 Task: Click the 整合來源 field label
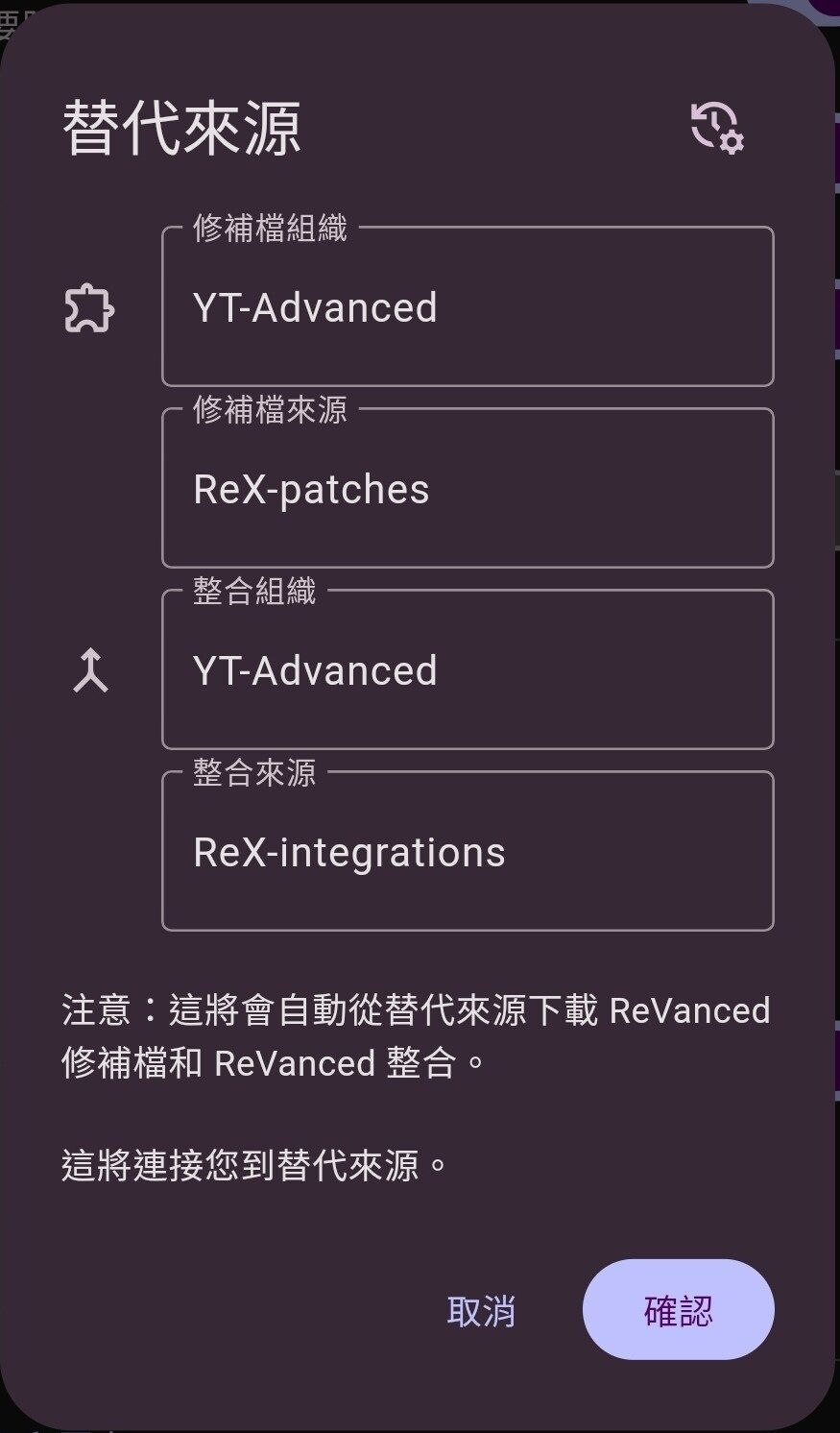click(x=252, y=774)
